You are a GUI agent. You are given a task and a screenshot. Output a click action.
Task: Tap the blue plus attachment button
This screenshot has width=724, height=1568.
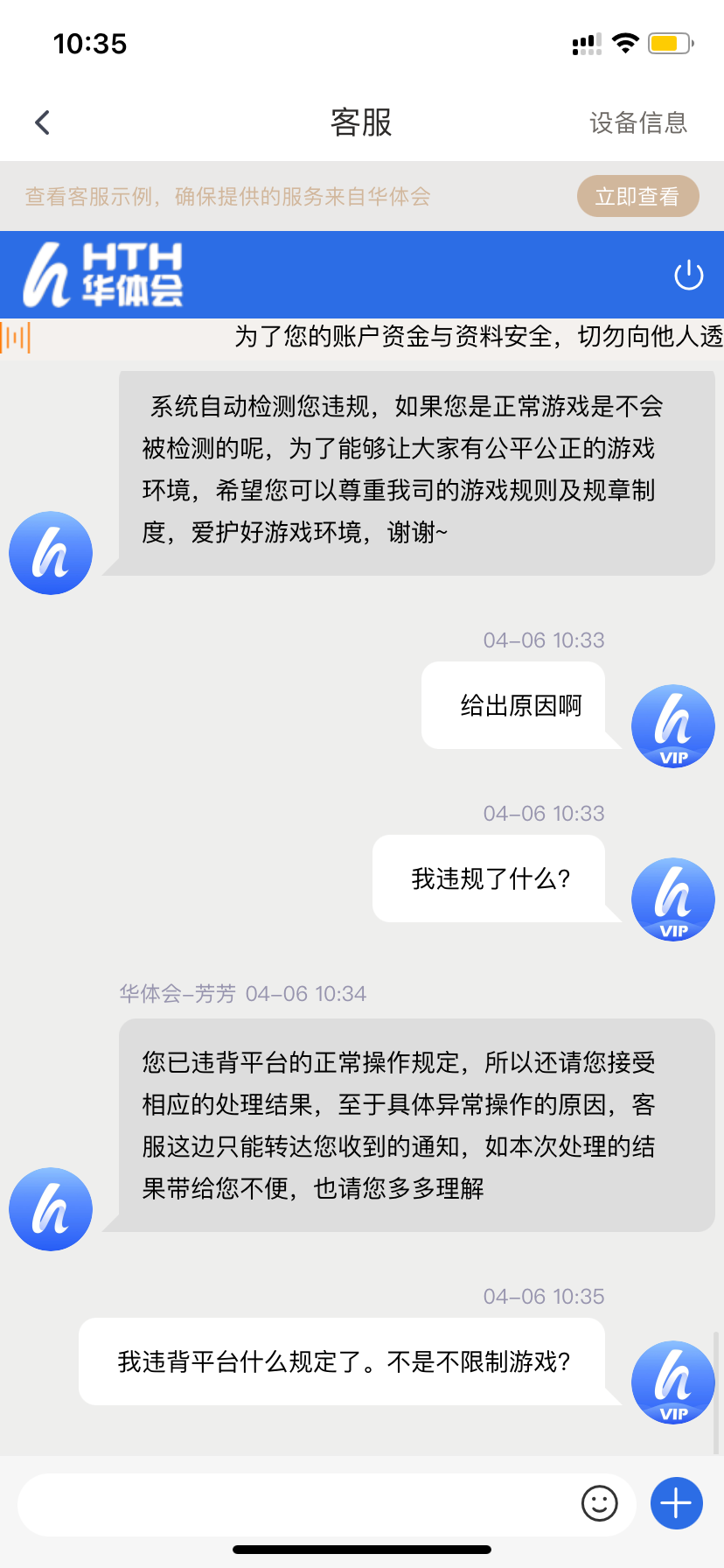click(x=676, y=1503)
